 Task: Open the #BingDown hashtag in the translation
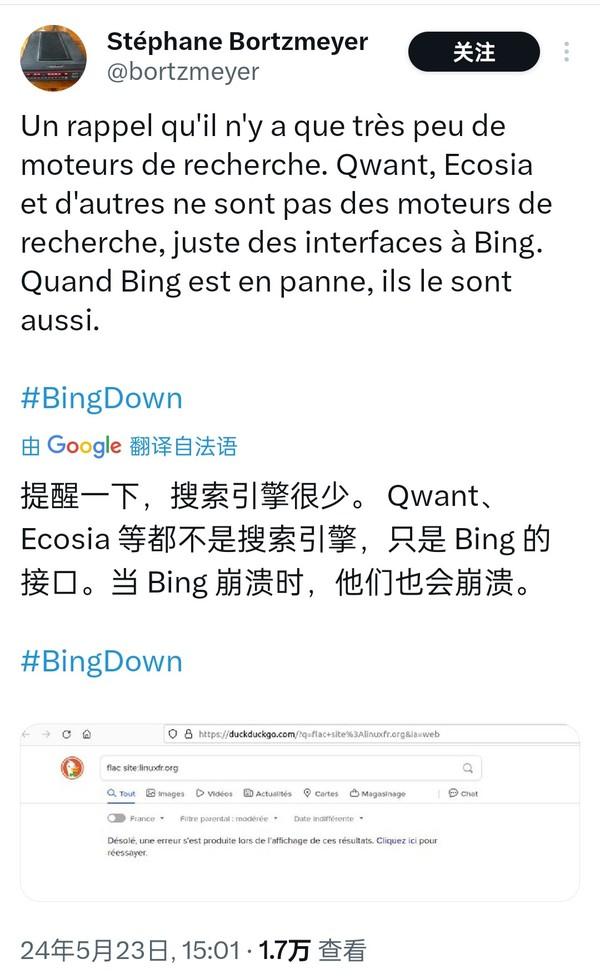tap(102, 661)
